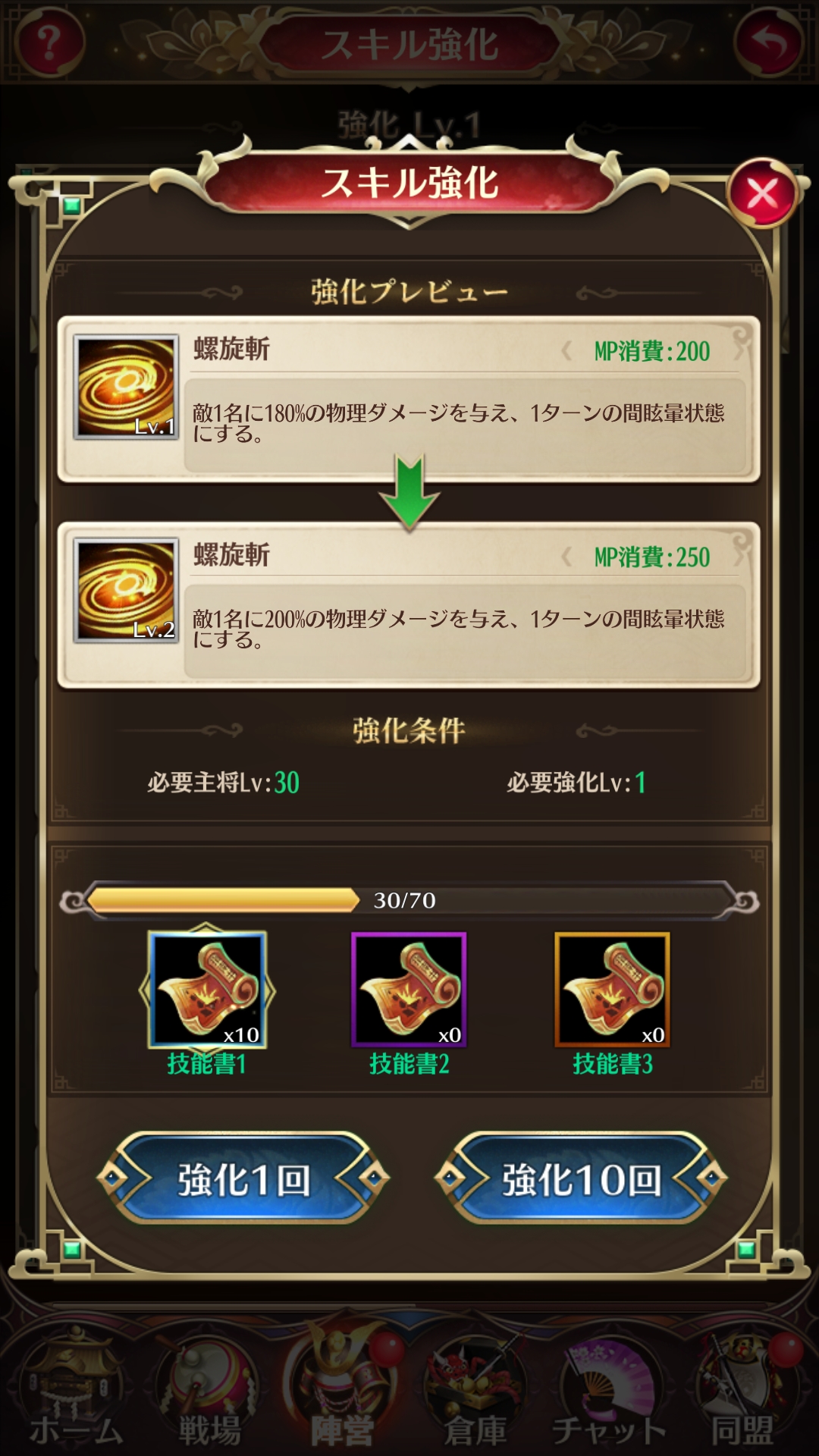
Task: Tap the 強化1回 button
Action: (x=243, y=1179)
